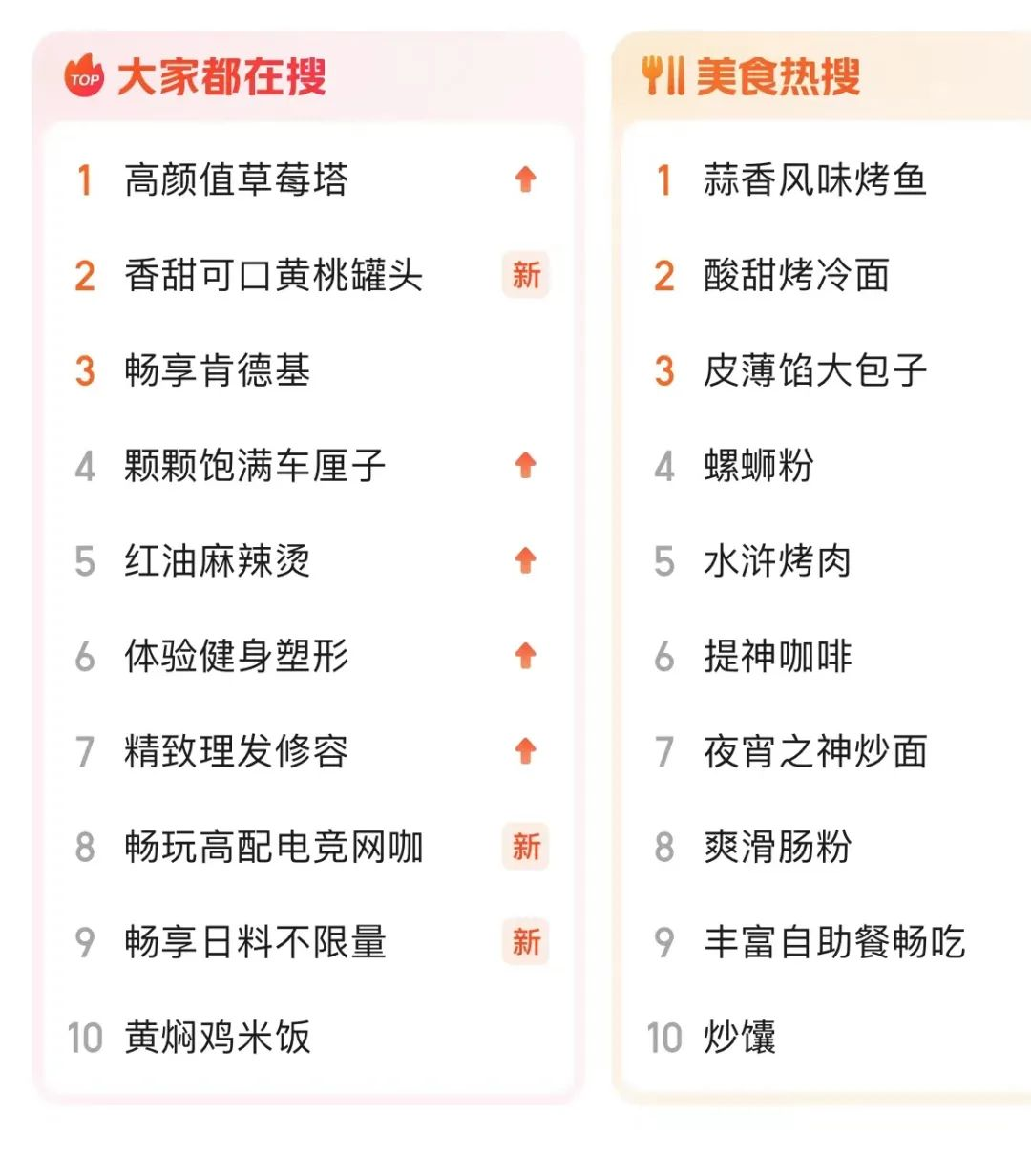Select 炒饟 in food hot searches

pyautogui.click(x=740, y=1038)
